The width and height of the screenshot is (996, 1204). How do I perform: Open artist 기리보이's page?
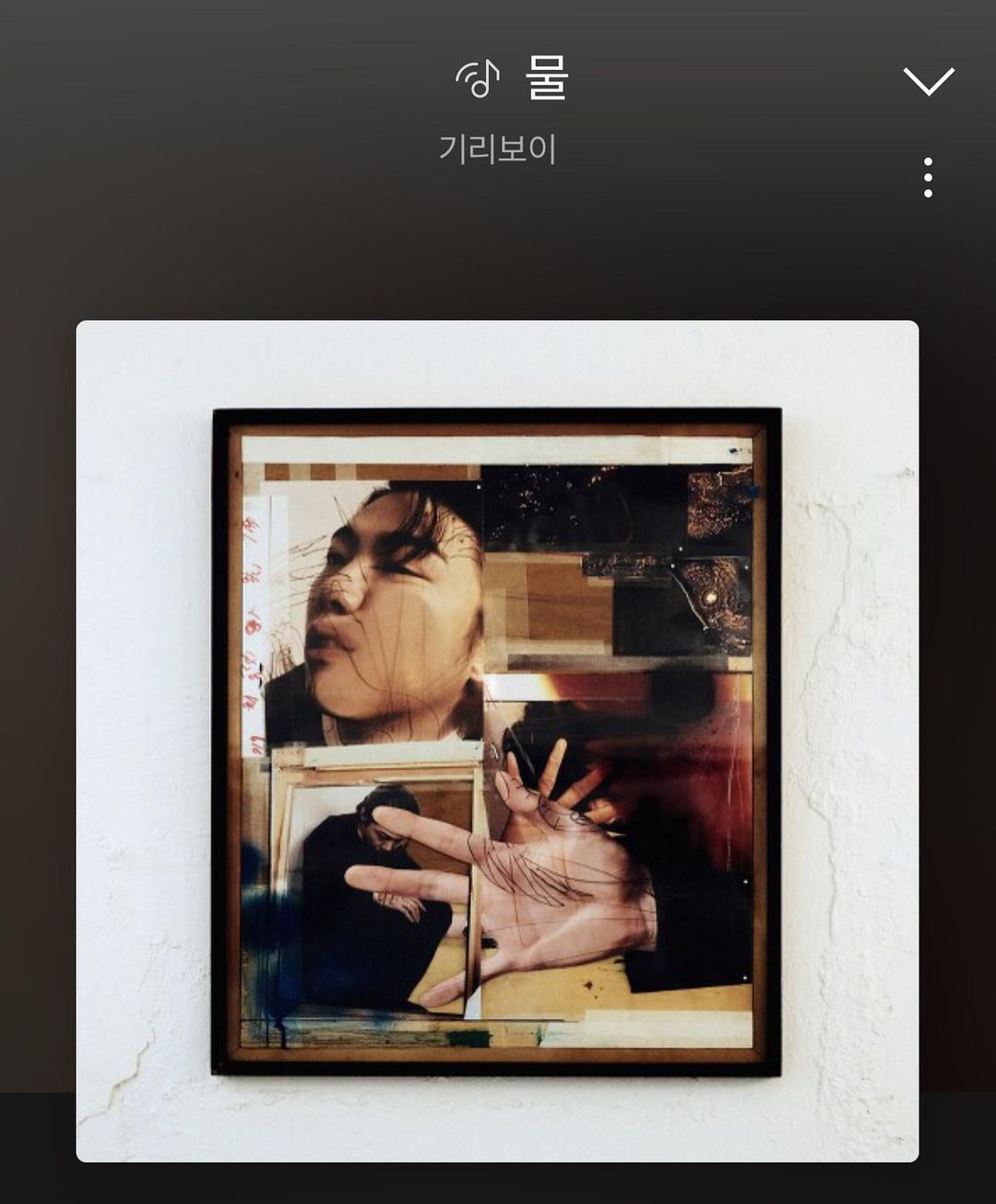[497, 149]
